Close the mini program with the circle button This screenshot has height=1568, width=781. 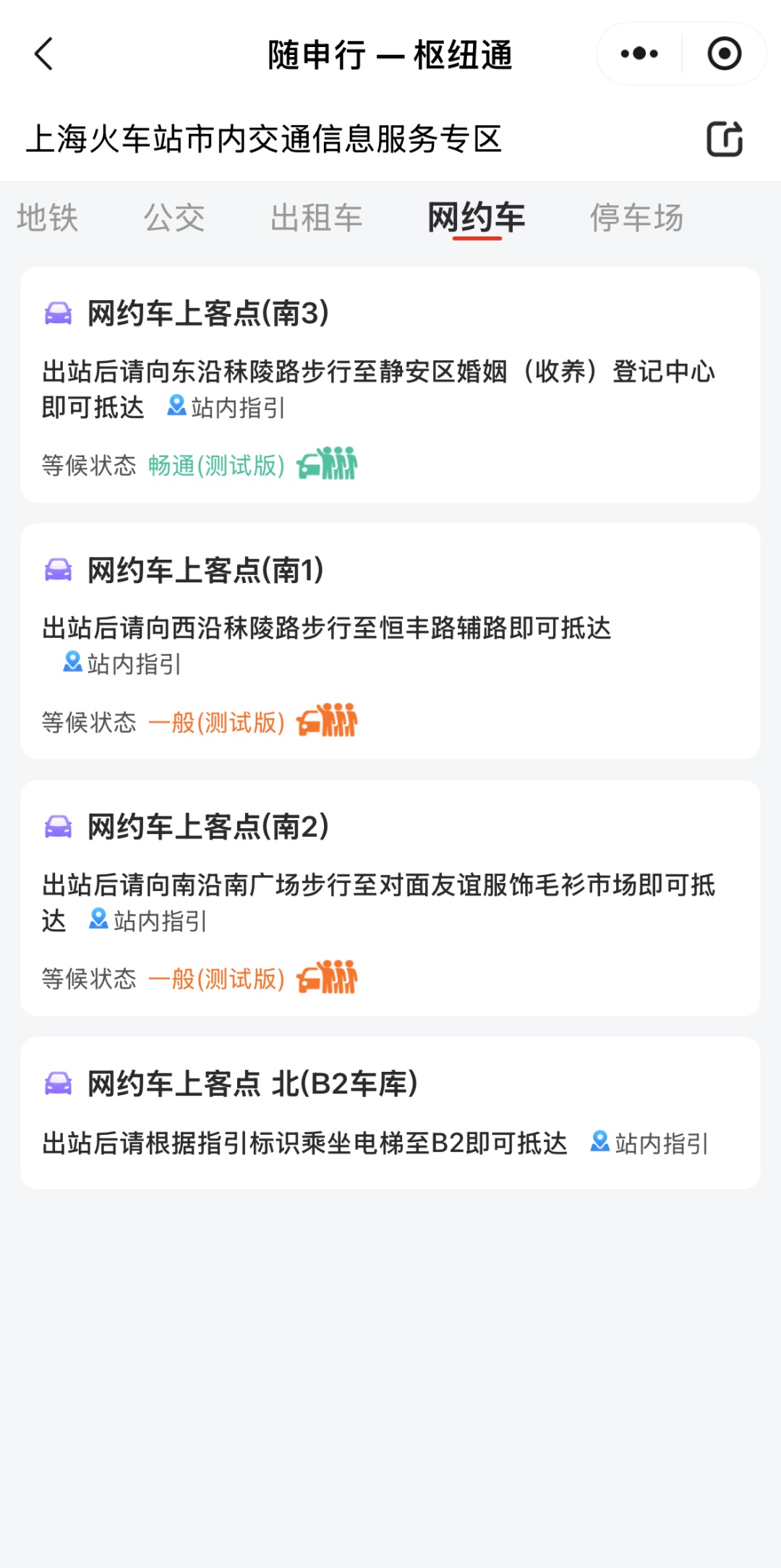[724, 54]
